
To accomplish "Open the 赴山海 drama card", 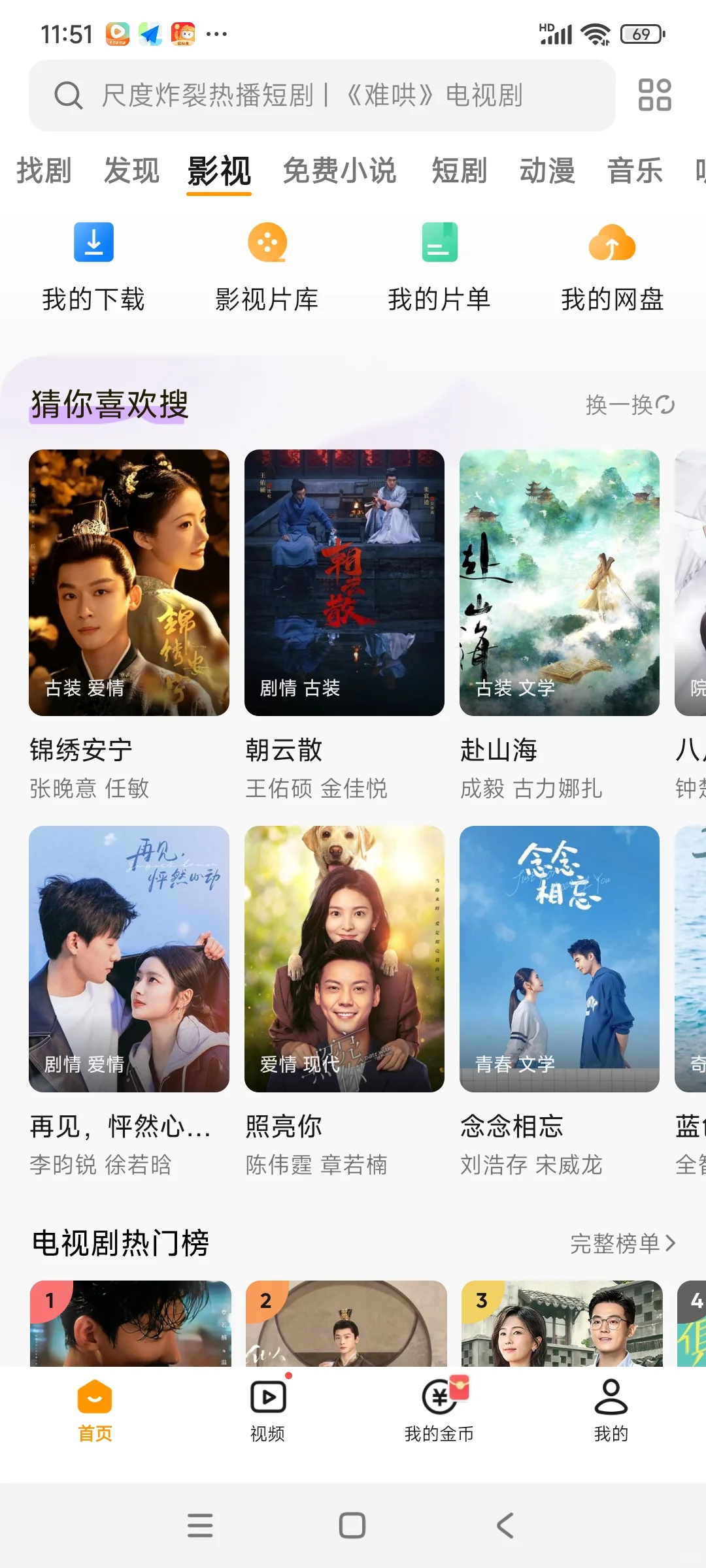I will click(x=559, y=583).
